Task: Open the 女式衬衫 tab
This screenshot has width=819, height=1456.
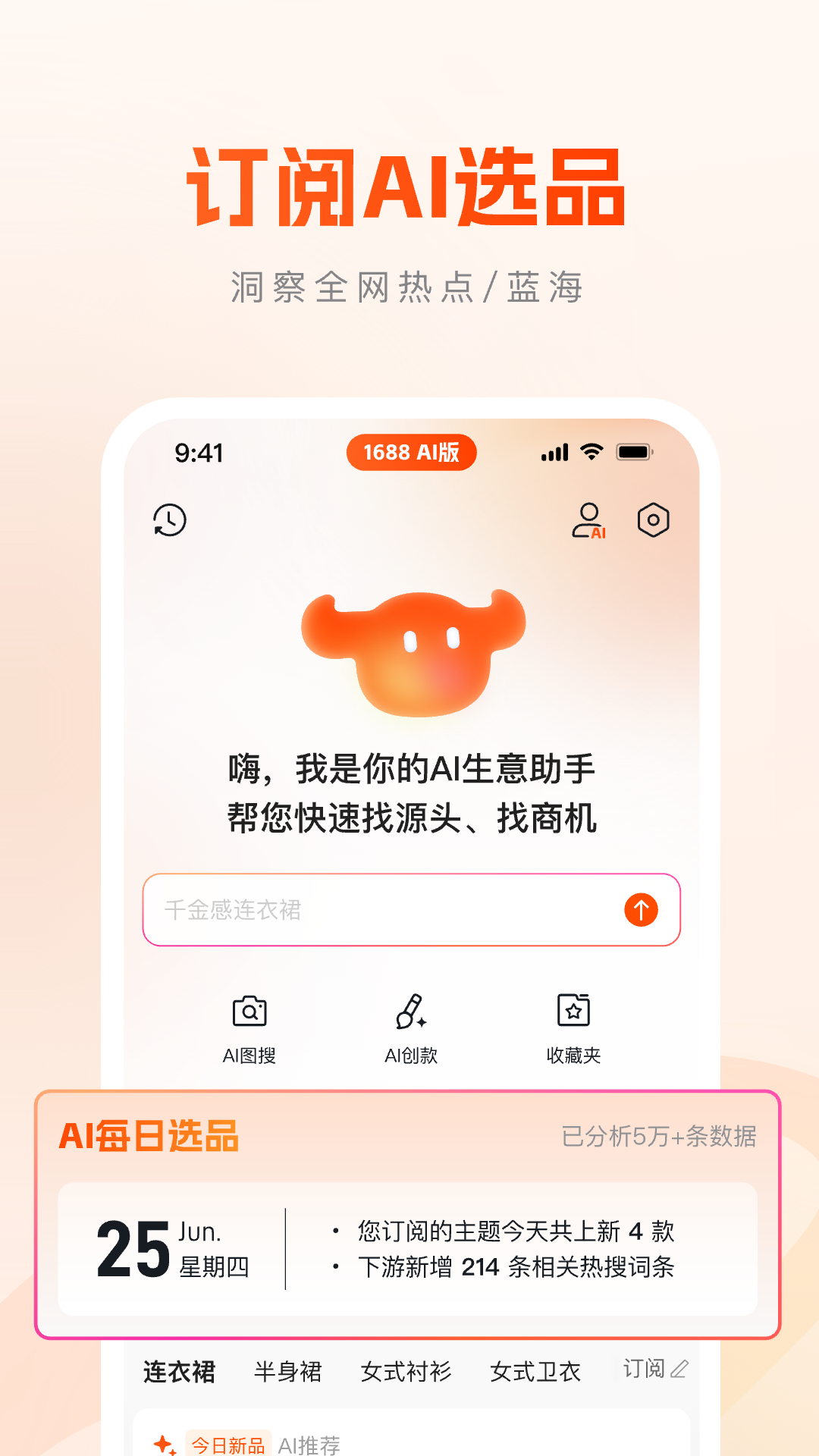Action: pos(406,1371)
